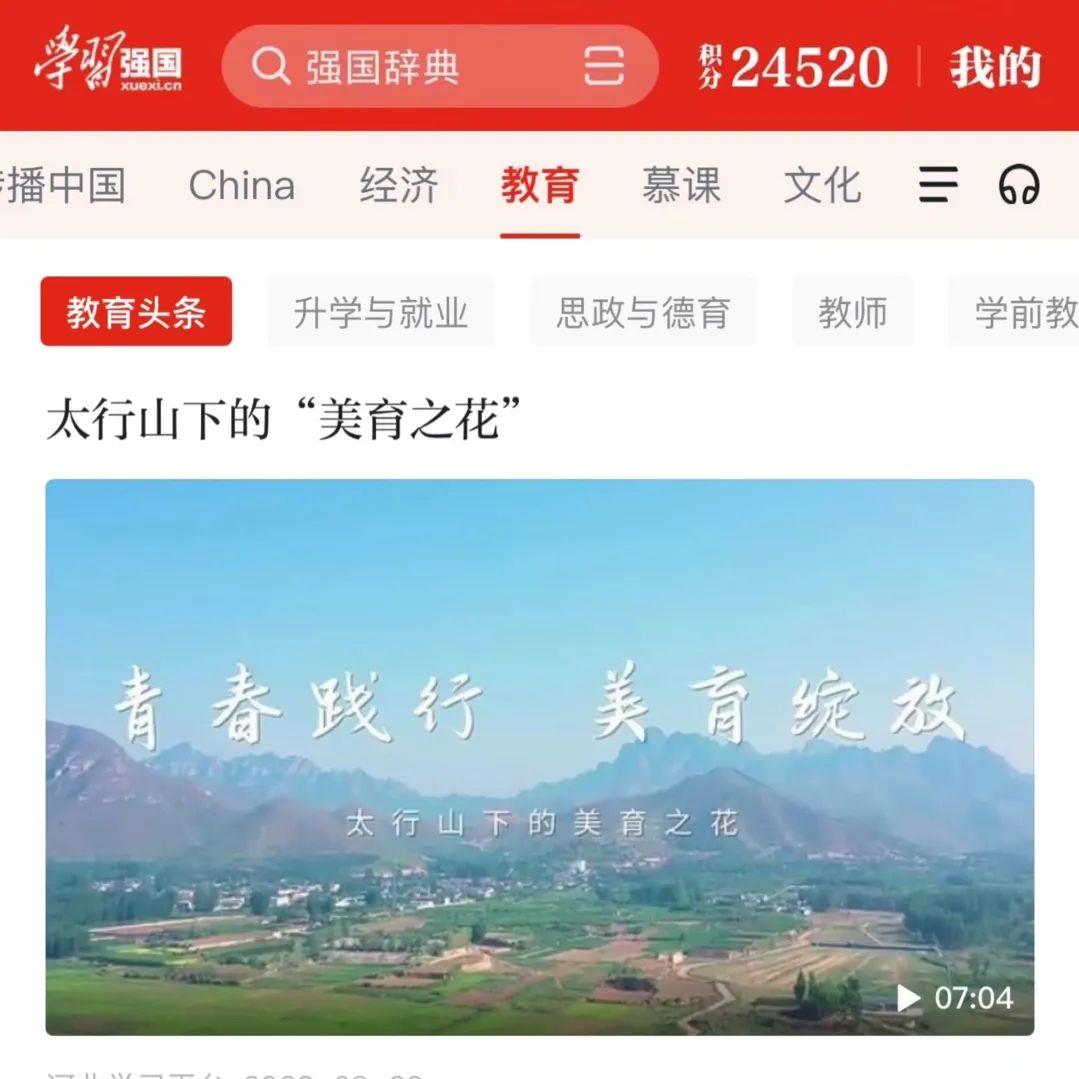Tap the scan icon in search bar
1079x1079 pixels.
pos(603,67)
